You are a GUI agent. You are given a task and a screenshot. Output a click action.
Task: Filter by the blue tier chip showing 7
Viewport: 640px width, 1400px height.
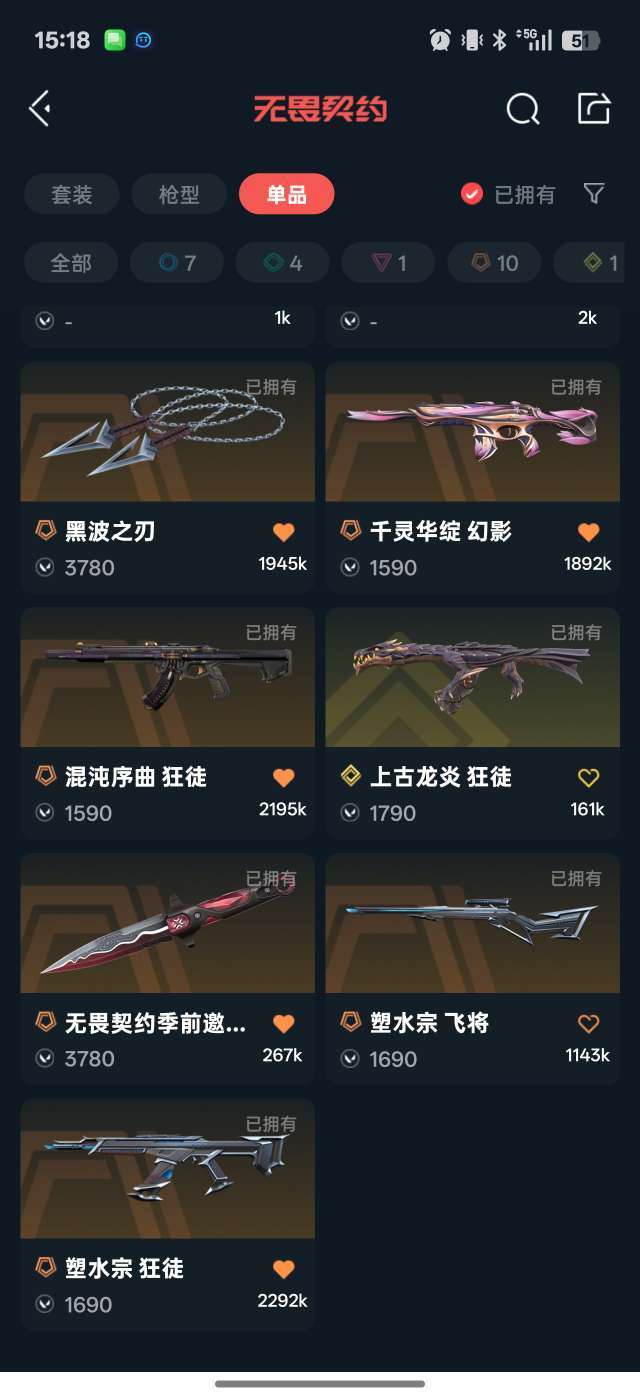coord(178,263)
